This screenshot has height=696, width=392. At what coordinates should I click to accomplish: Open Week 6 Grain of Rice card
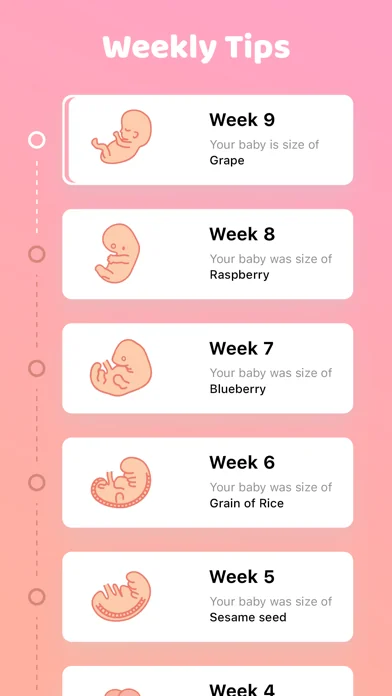[208, 482]
